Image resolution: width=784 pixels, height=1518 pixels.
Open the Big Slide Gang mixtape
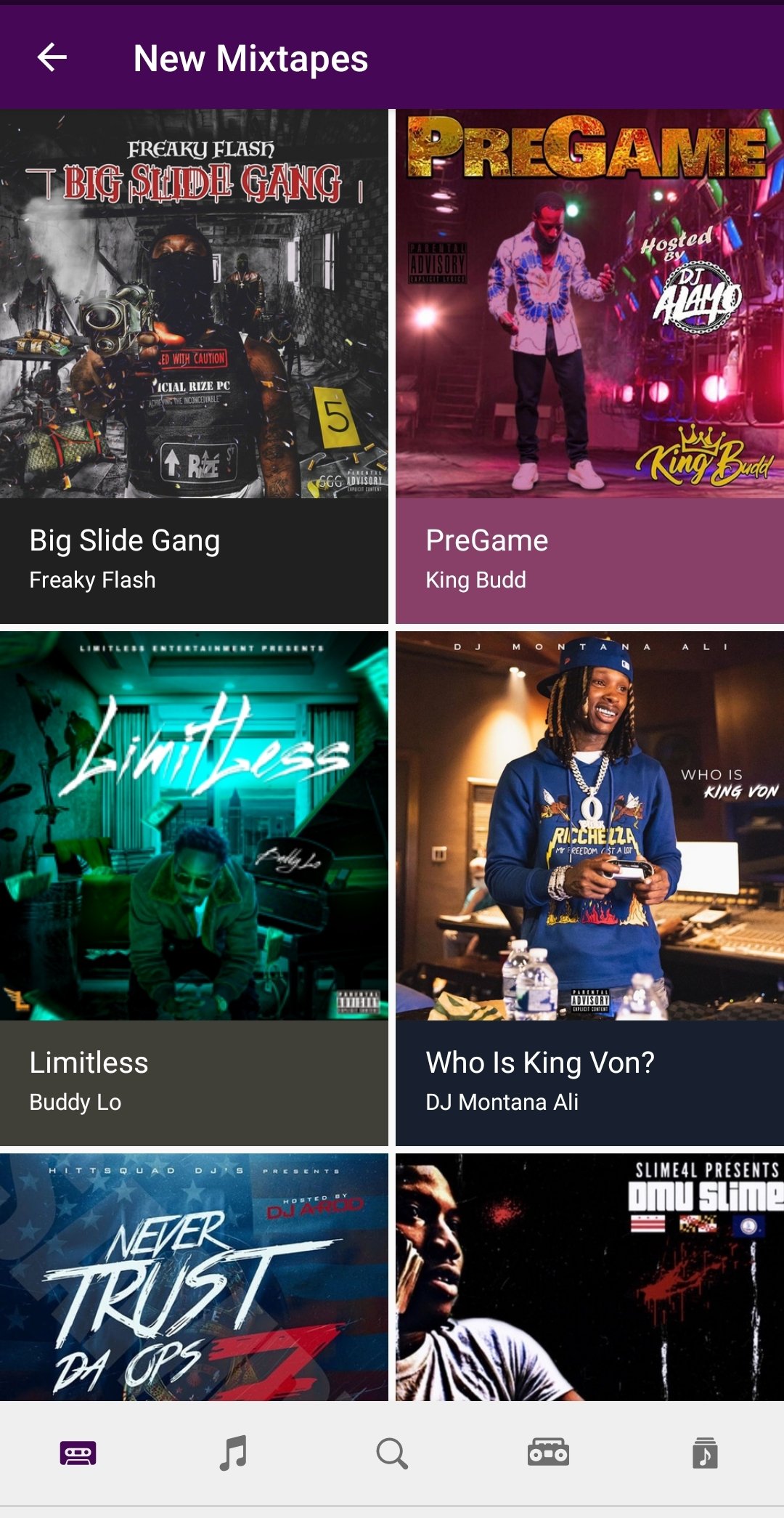(x=194, y=366)
